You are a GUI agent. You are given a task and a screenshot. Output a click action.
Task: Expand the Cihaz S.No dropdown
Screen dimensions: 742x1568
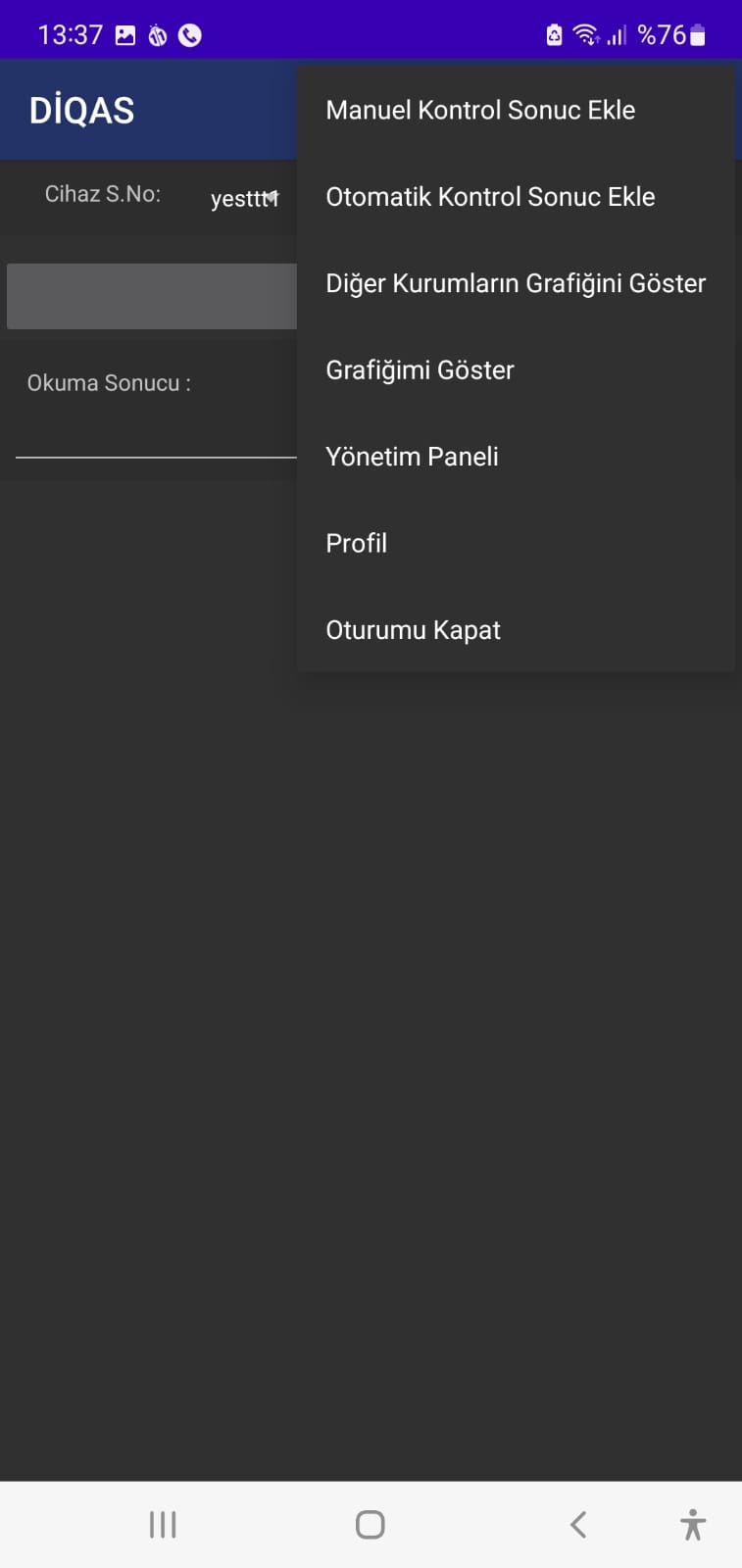click(x=244, y=198)
